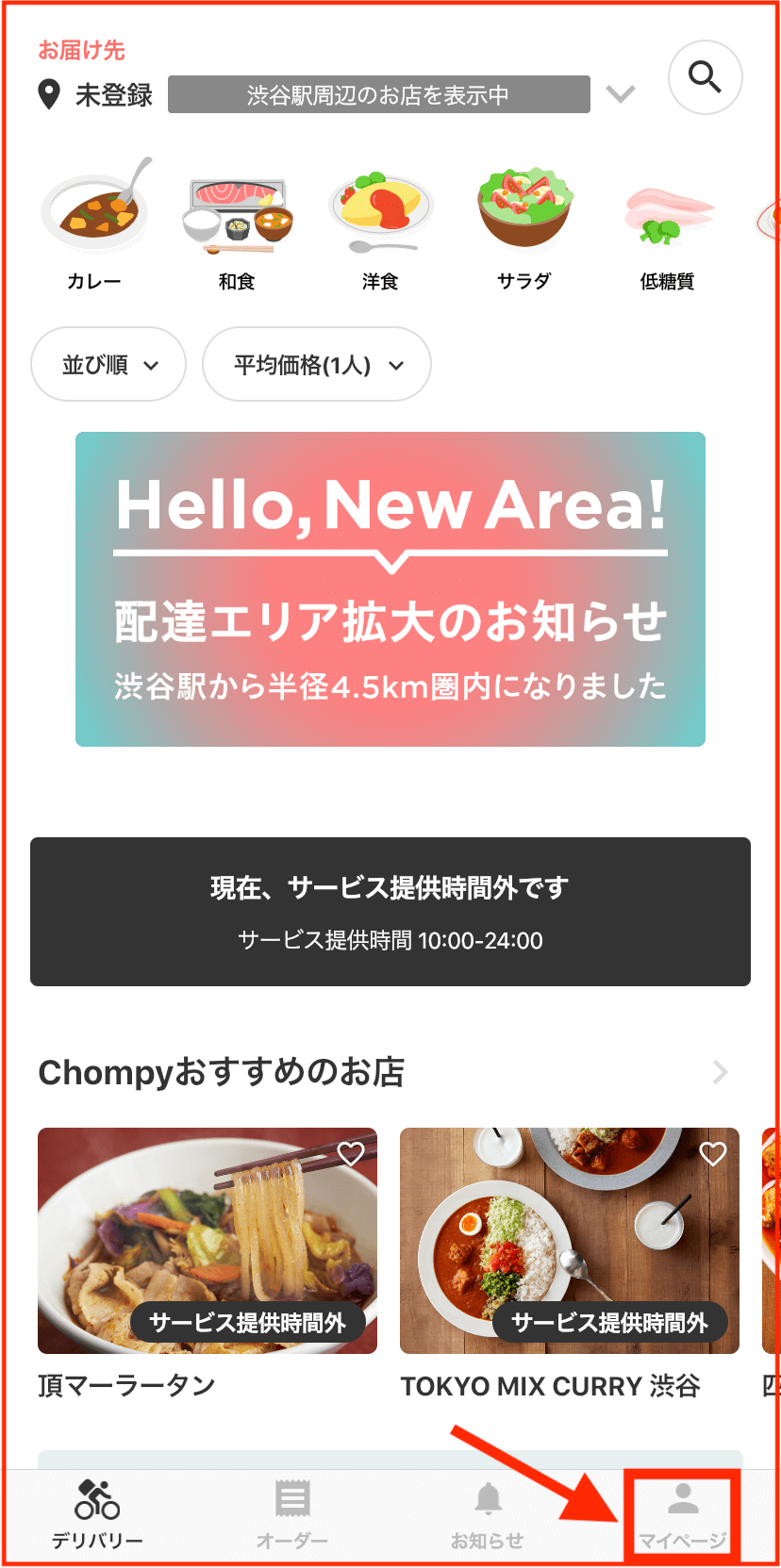781x1568 pixels.
Task: Open the search magnifier icon
Action: coord(705,77)
